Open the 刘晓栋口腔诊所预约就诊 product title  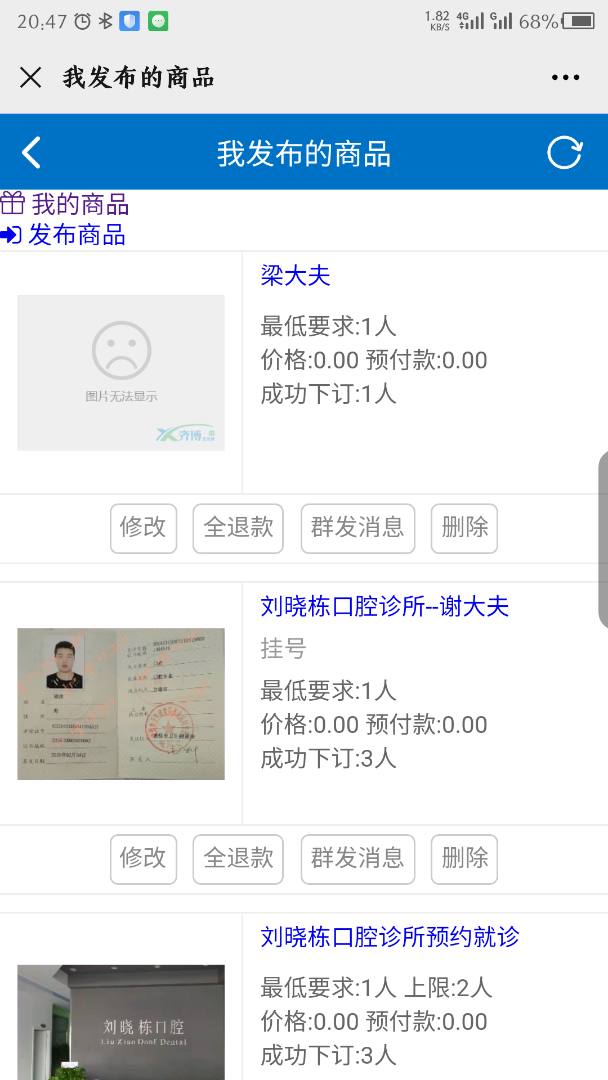point(390,938)
